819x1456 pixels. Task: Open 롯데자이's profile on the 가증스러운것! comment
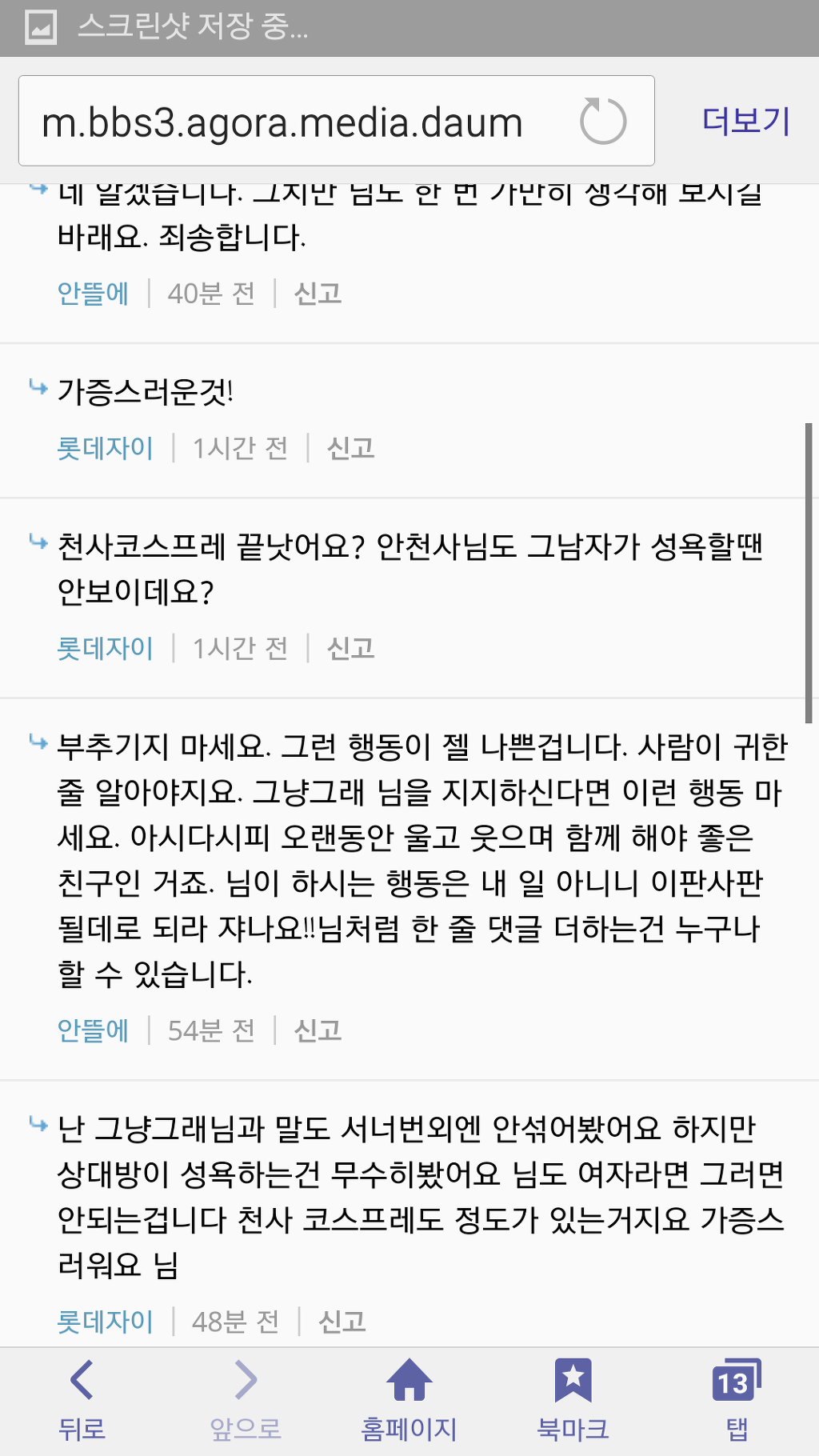pos(105,448)
